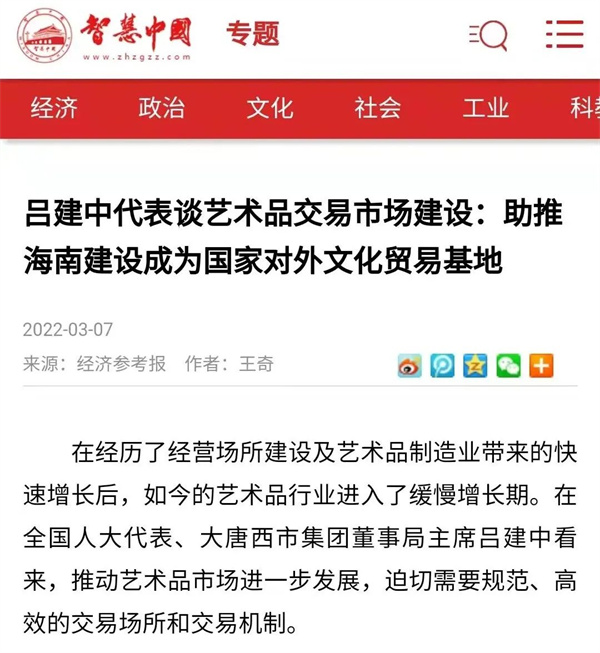Tap the 智慧中国 site logo to go home

(x=106, y=36)
